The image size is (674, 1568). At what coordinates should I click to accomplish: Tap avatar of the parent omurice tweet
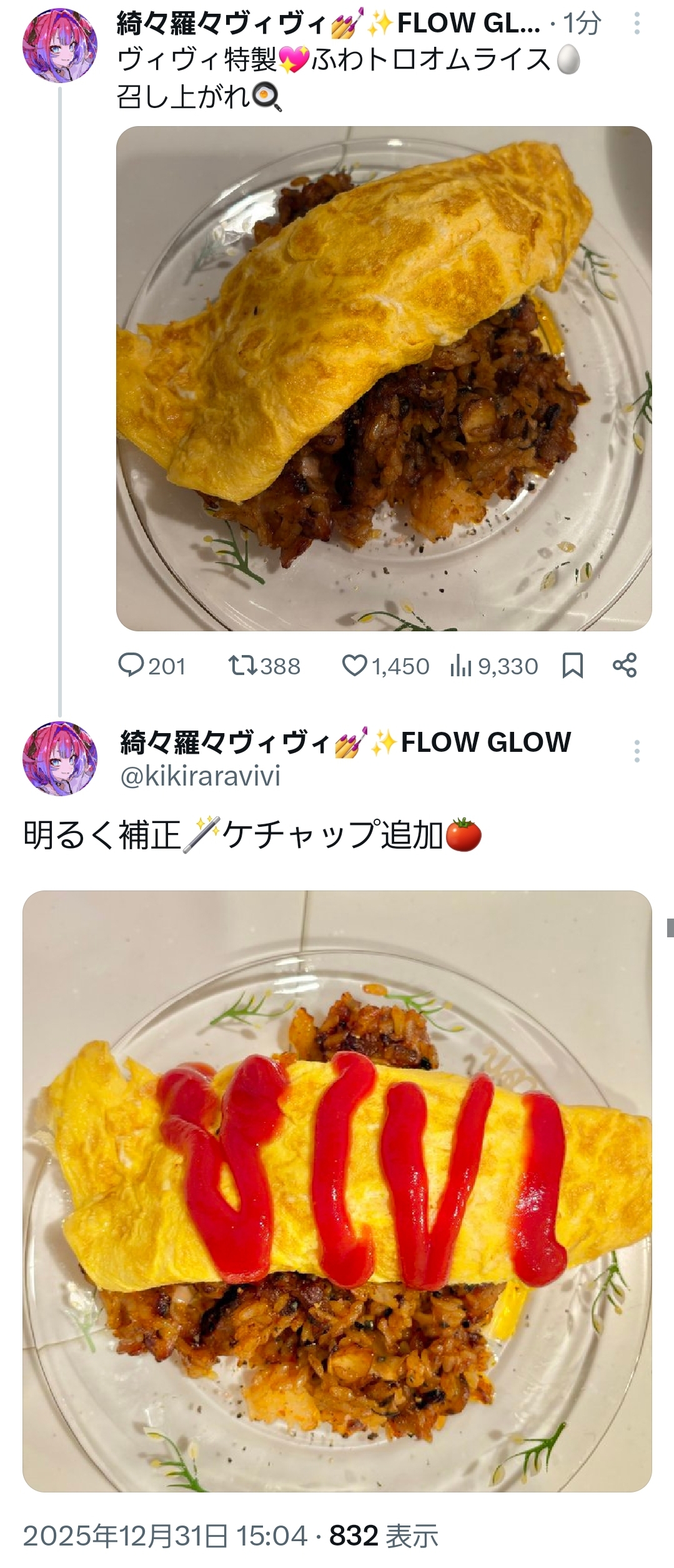[60, 45]
